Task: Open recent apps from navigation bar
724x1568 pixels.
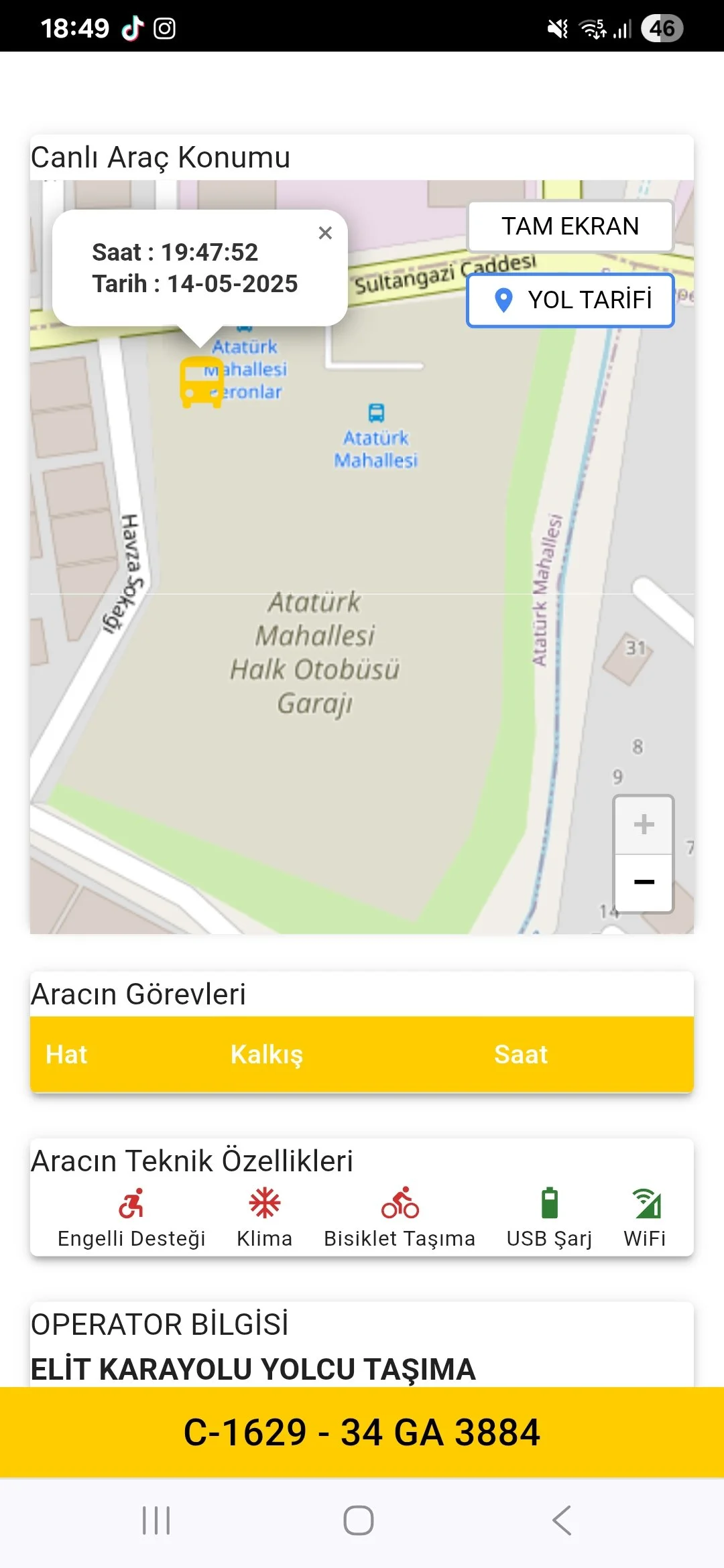Action: click(x=156, y=1520)
